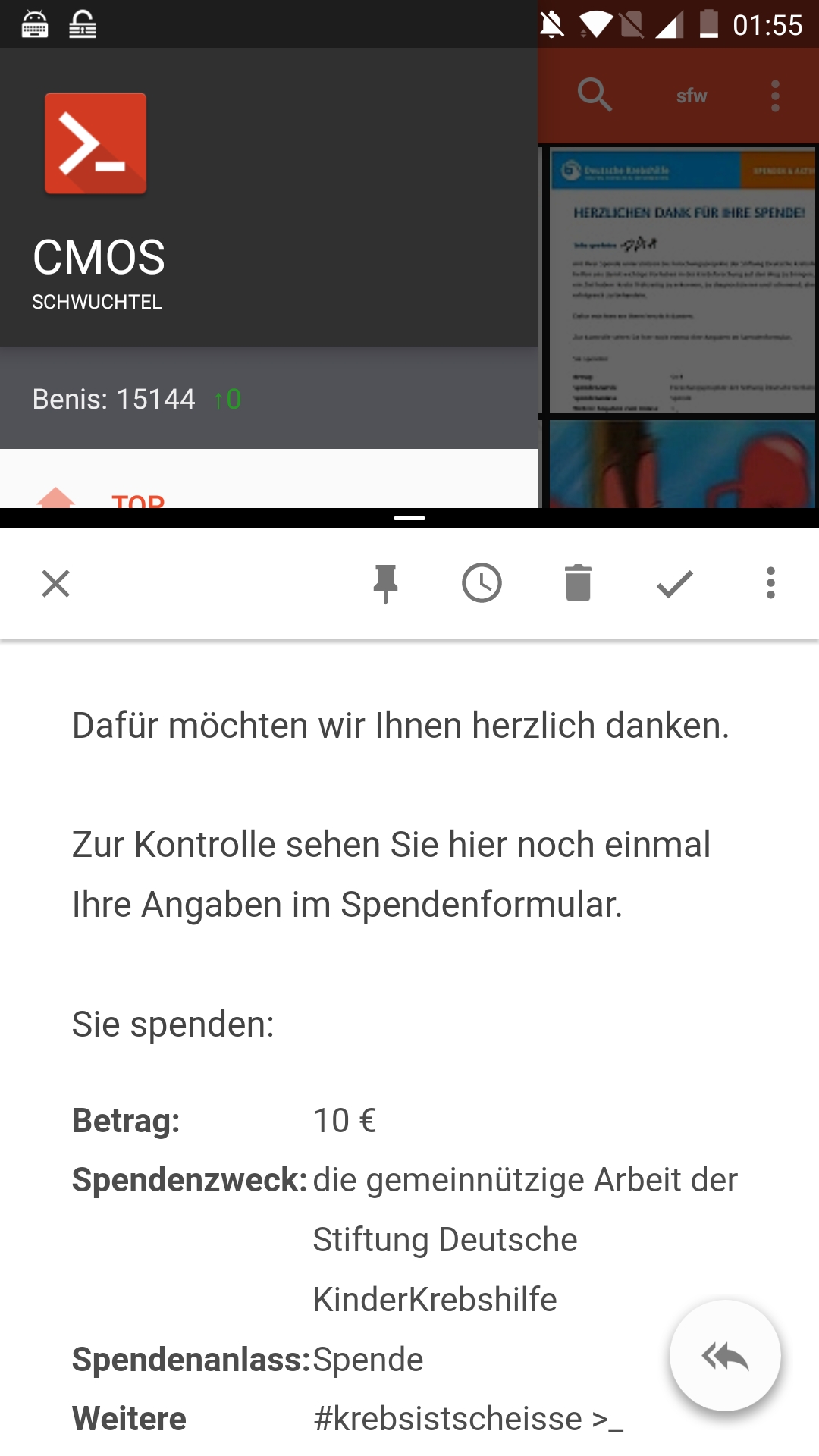
Task: Open the email overflow menu
Action: coord(770,584)
